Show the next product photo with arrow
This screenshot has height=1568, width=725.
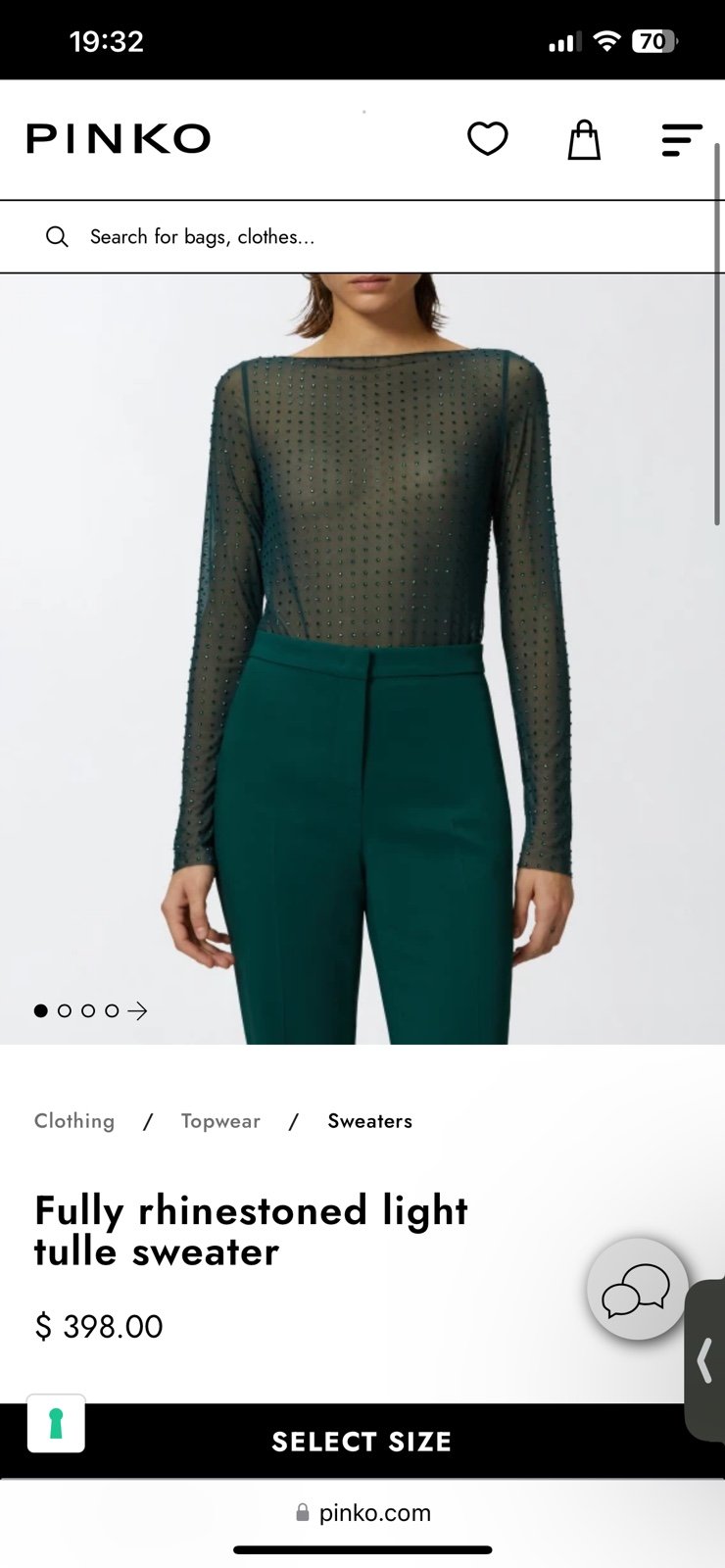tap(137, 1010)
